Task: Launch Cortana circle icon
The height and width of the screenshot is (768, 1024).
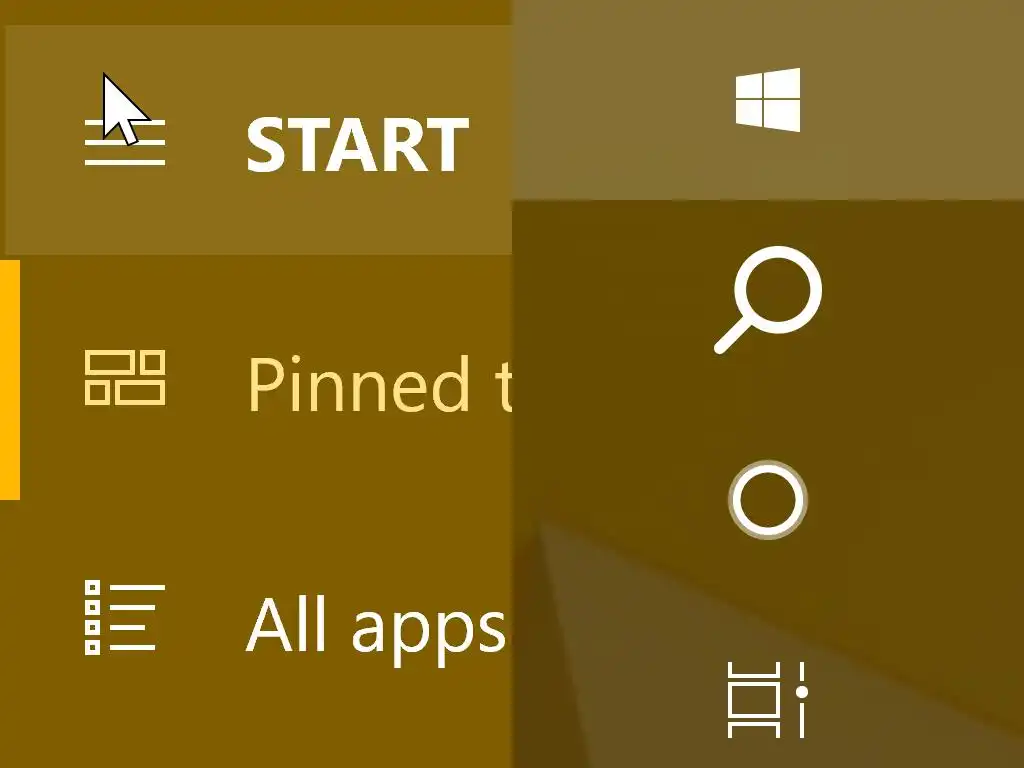Action: point(768,500)
